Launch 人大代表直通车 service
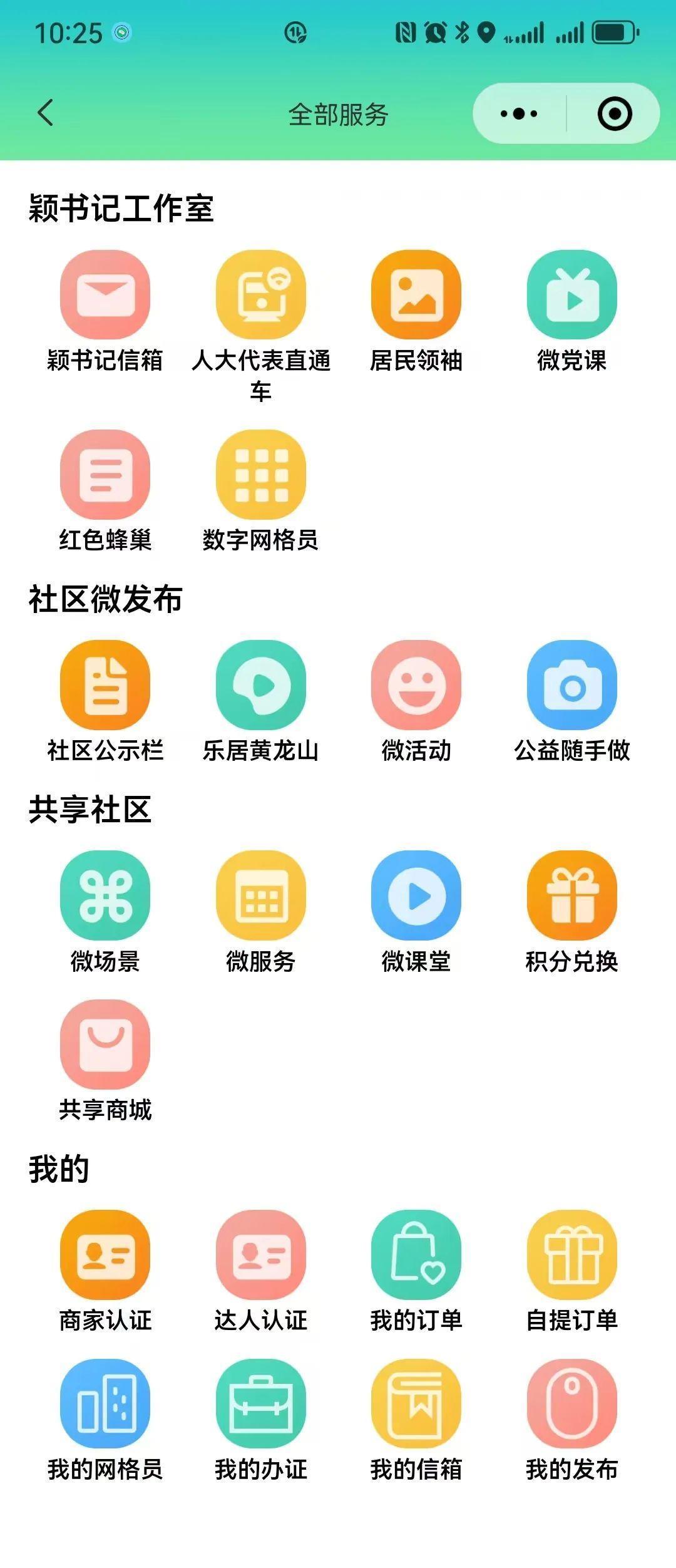 tap(261, 296)
